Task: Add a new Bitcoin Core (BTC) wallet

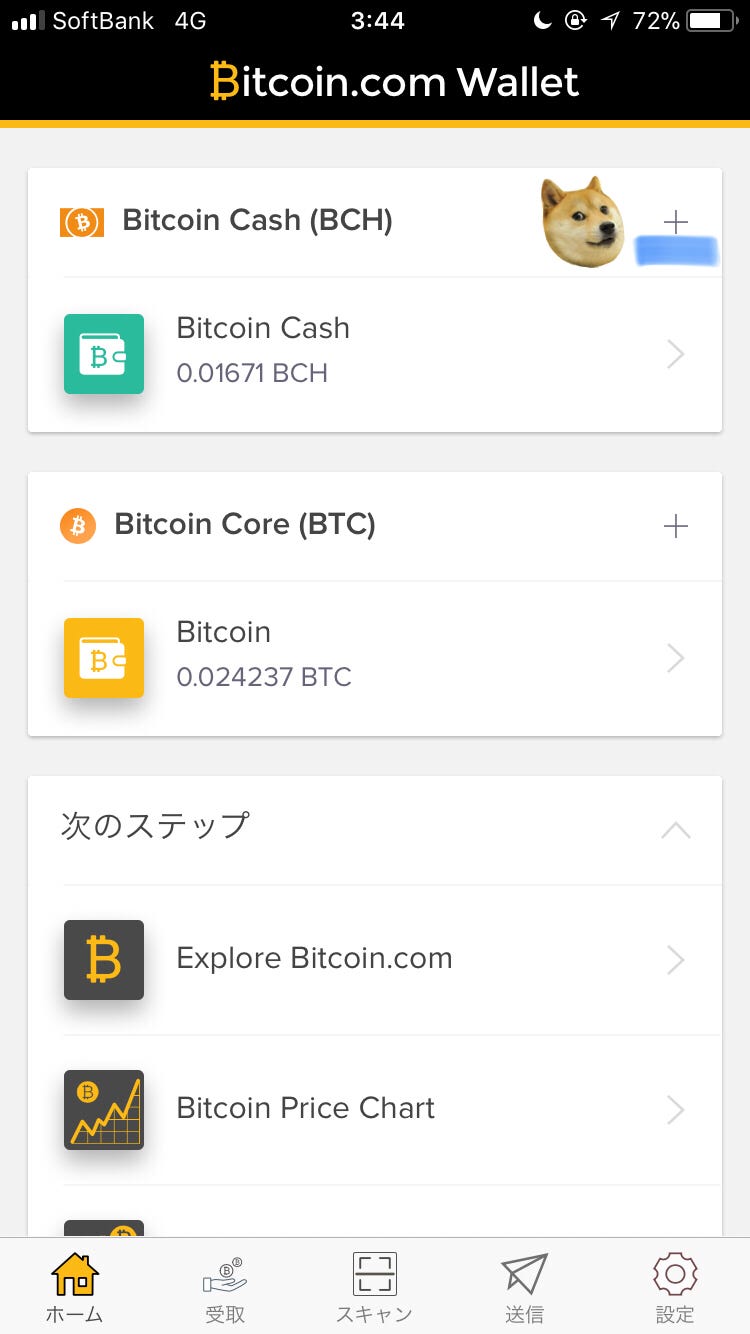Action: click(x=676, y=526)
